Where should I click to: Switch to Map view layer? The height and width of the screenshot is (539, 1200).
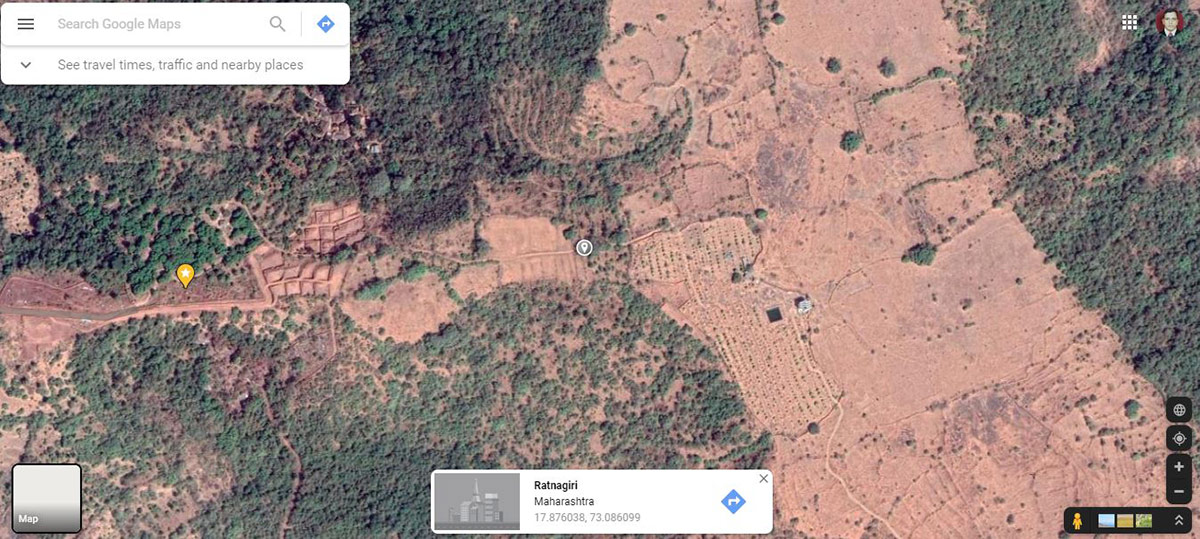pyautogui.click(x=46, y=498)
